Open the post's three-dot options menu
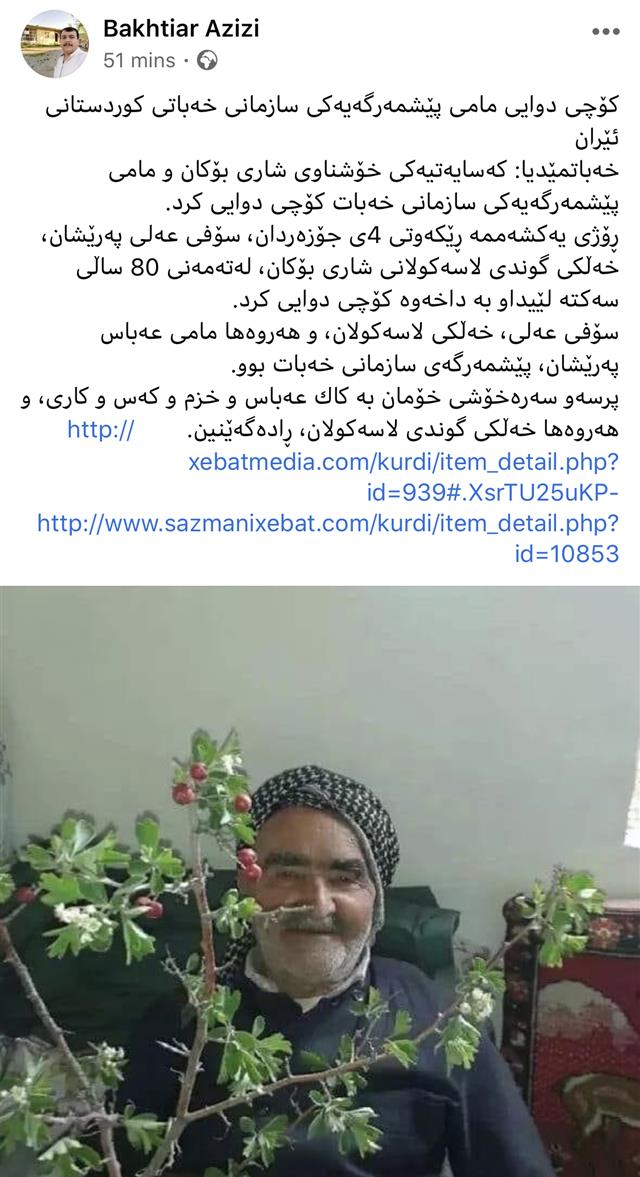 [605, 31]
